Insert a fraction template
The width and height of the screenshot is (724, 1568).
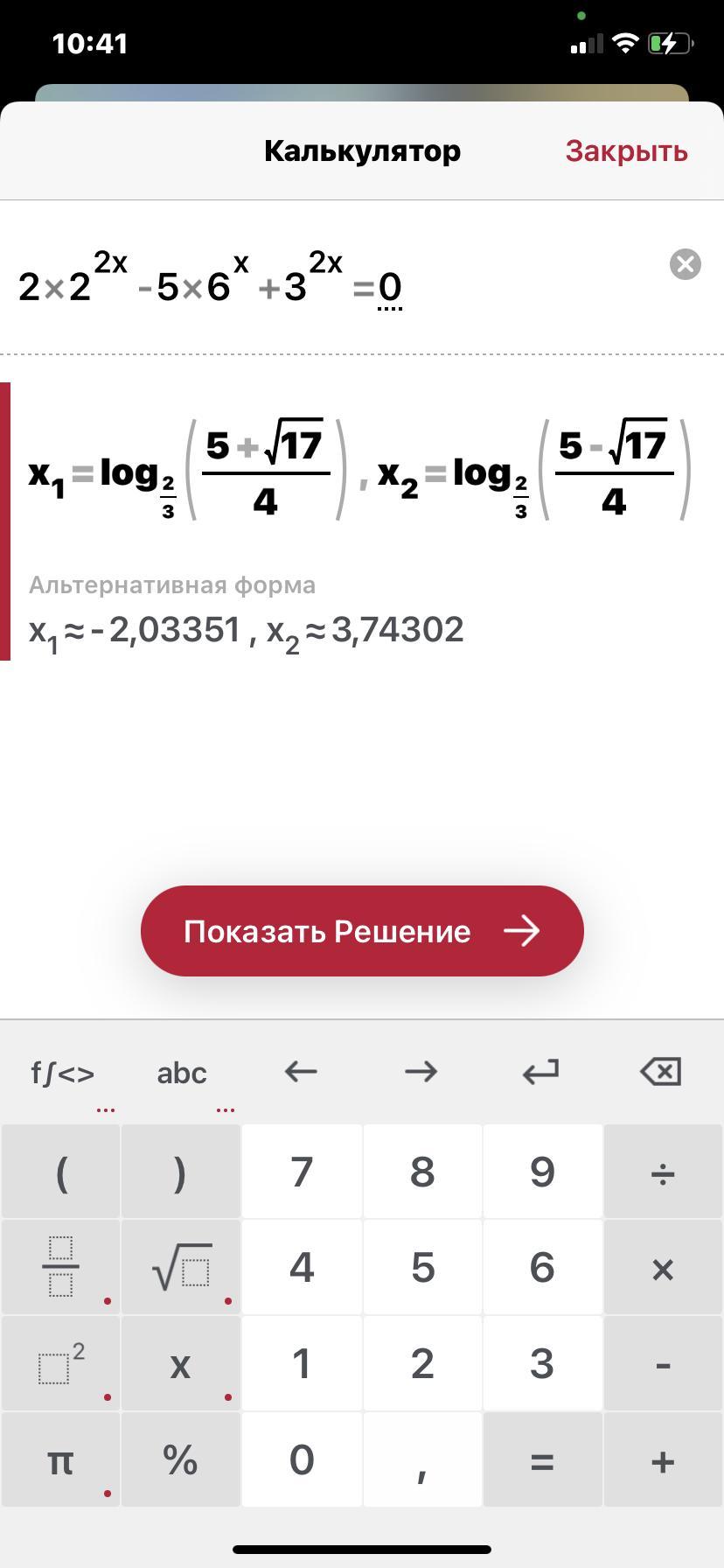pos(60,1267)
